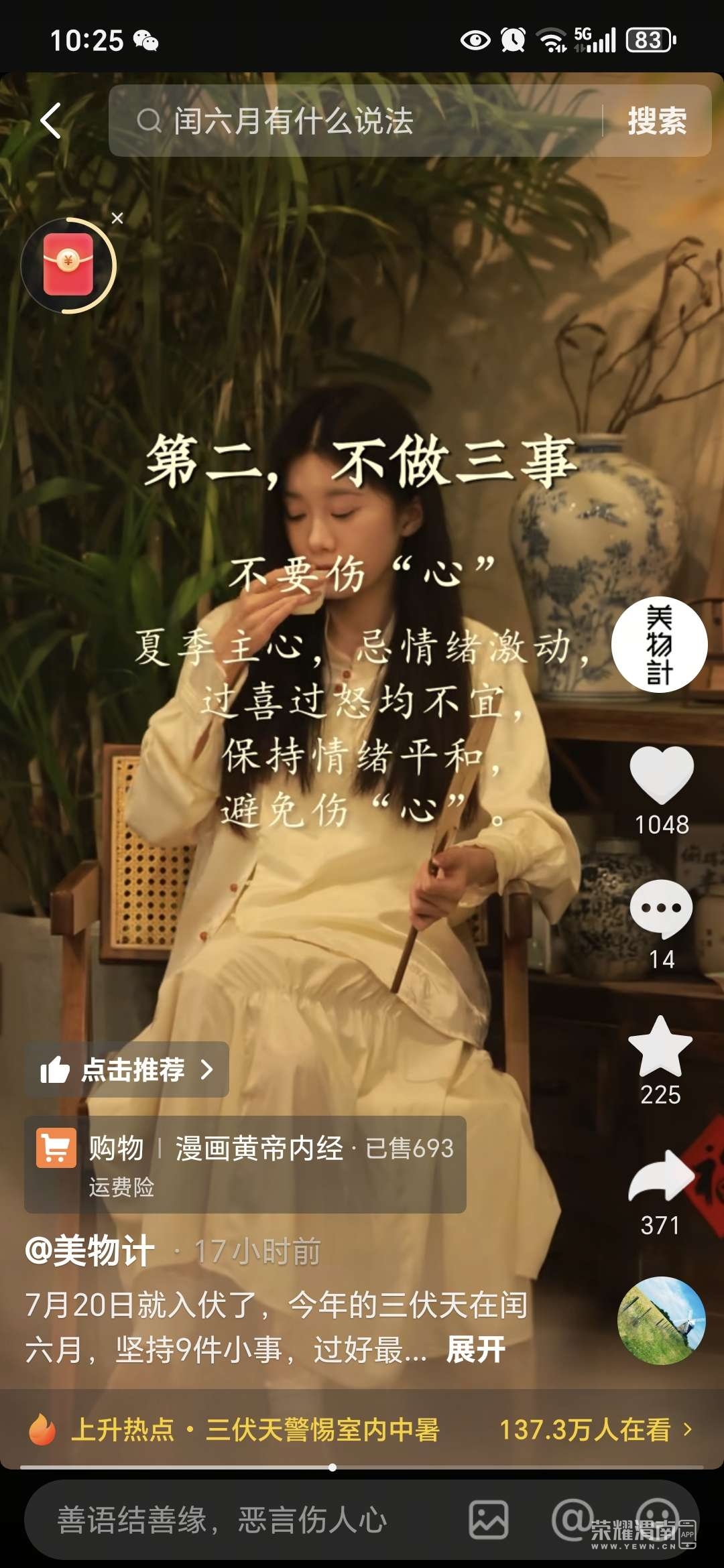This screenshot has height=1568, width=724.
Task: Tap the comment input 善语结善缘
Action: (x=221, y=1520)
